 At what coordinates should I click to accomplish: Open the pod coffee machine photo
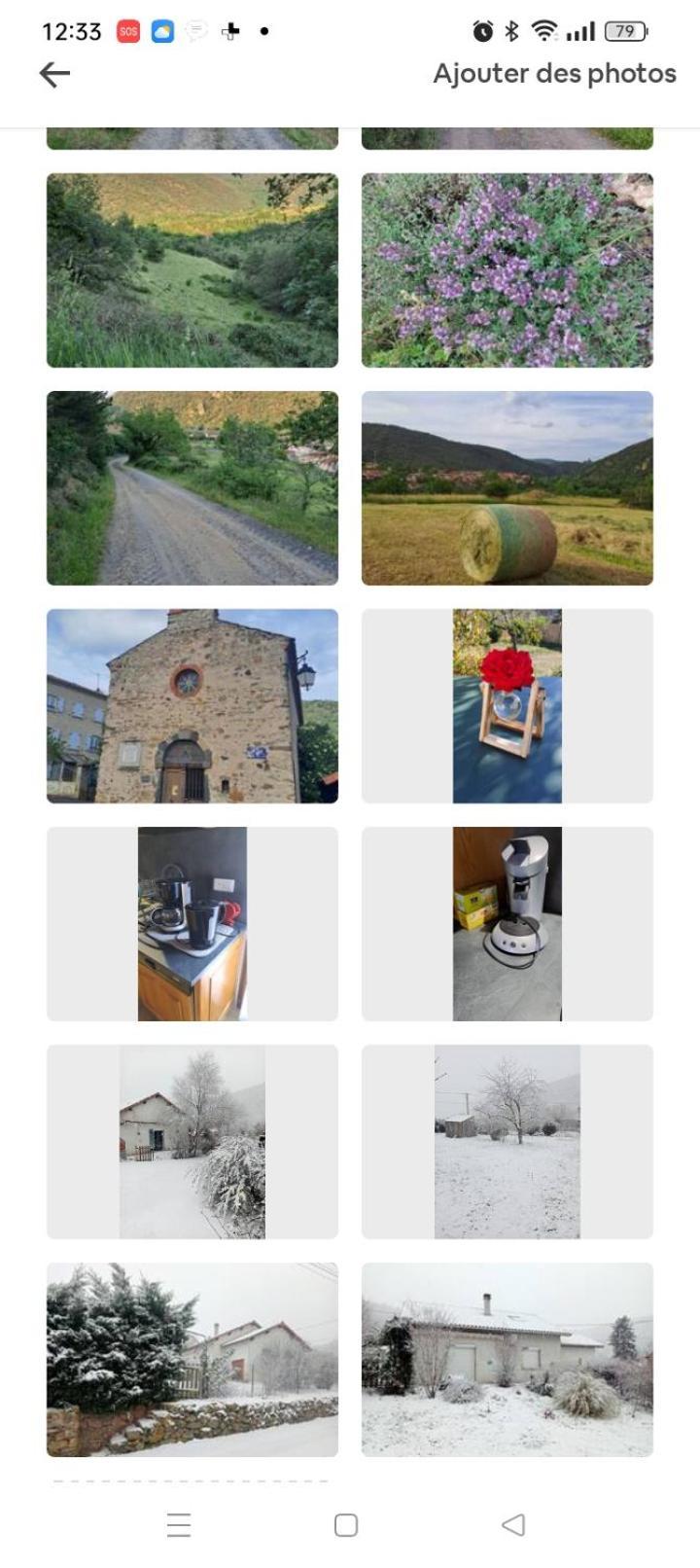507,924
